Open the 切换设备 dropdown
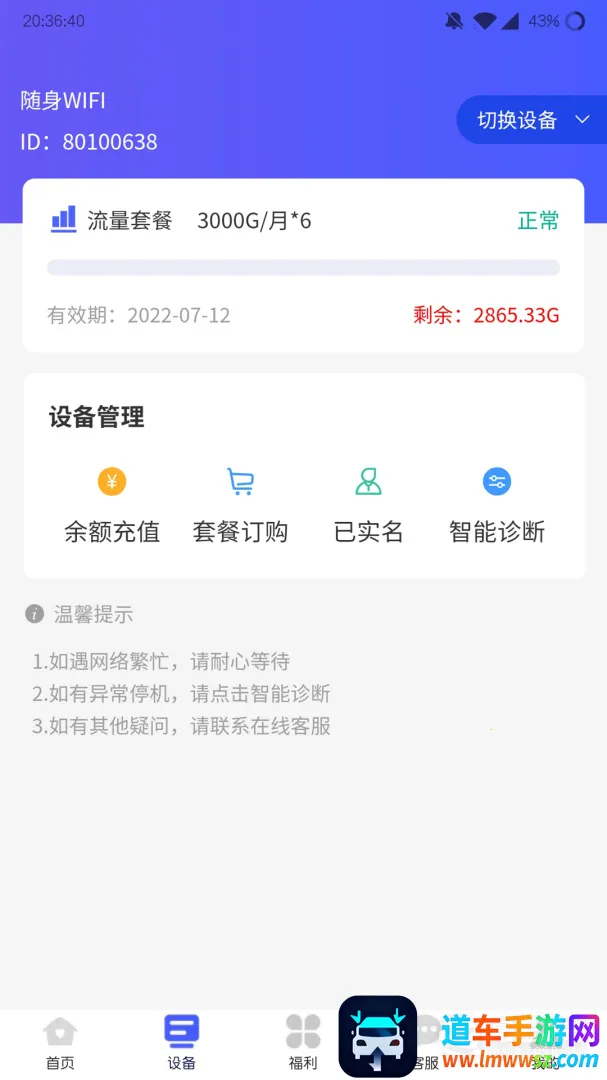Image resolution: width=607 pixels, height=1080 pixels. pyautogui.click(x=531, y=121)
